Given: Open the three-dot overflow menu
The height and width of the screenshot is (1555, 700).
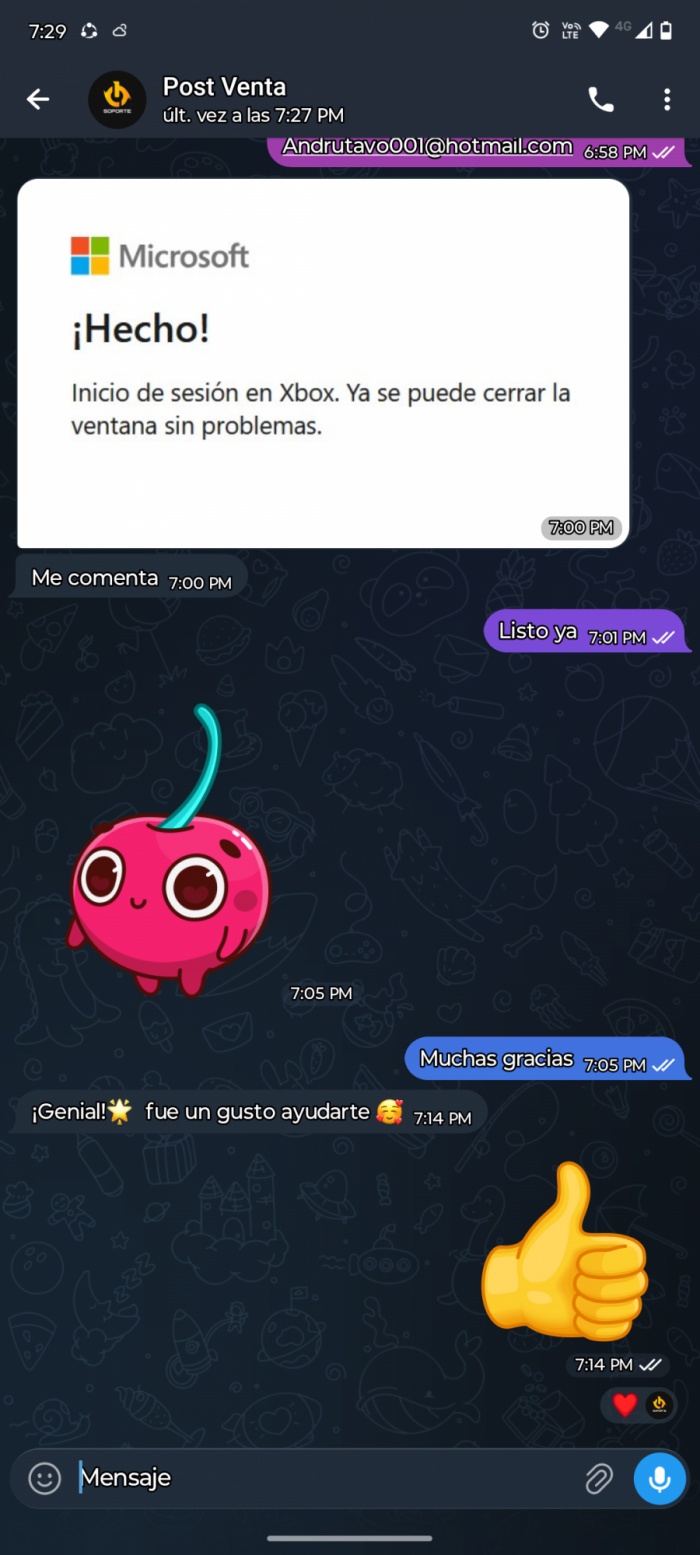Looking at the screenshot, I should [x=667, y=99].
